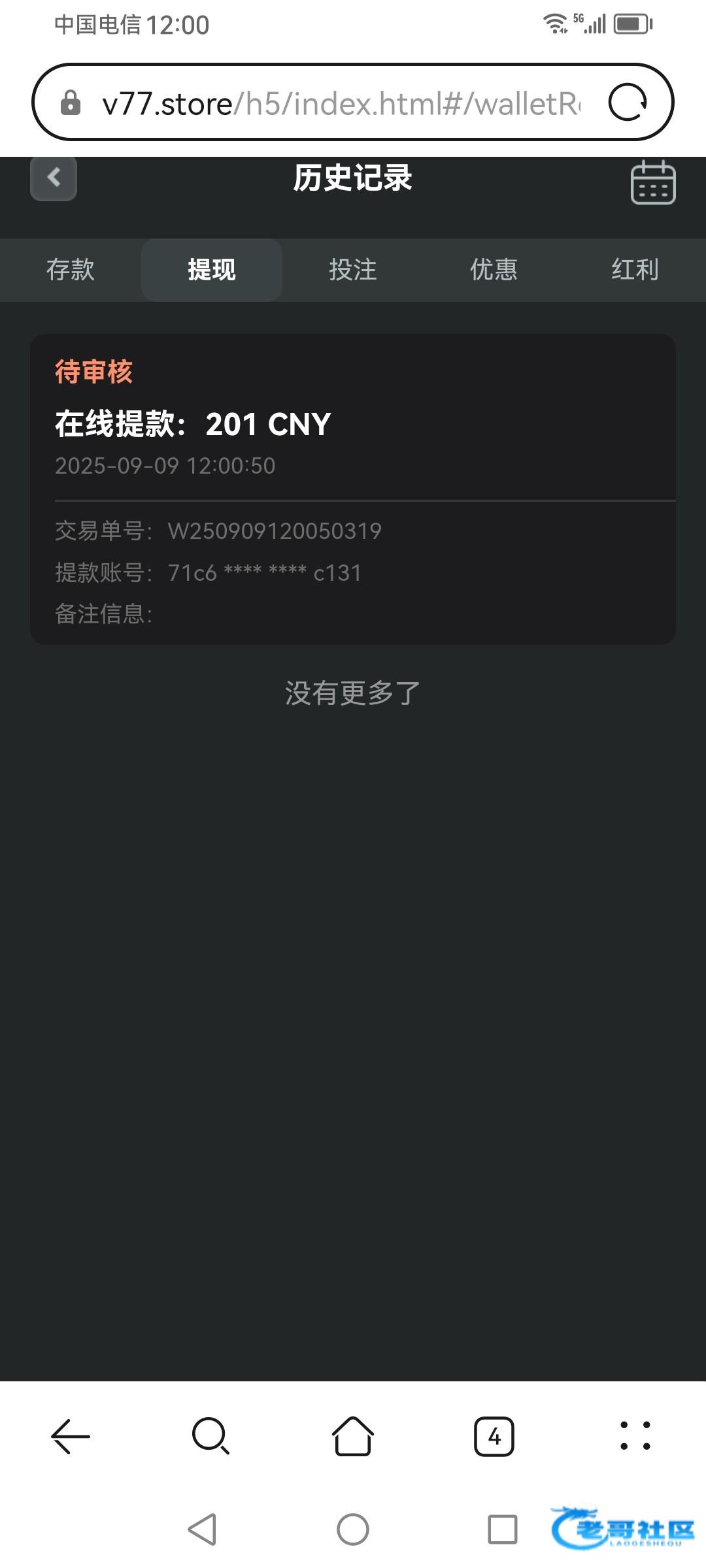Open the browser menu dots
This screenshot has width=706, height=1568.
(635, 1437)
